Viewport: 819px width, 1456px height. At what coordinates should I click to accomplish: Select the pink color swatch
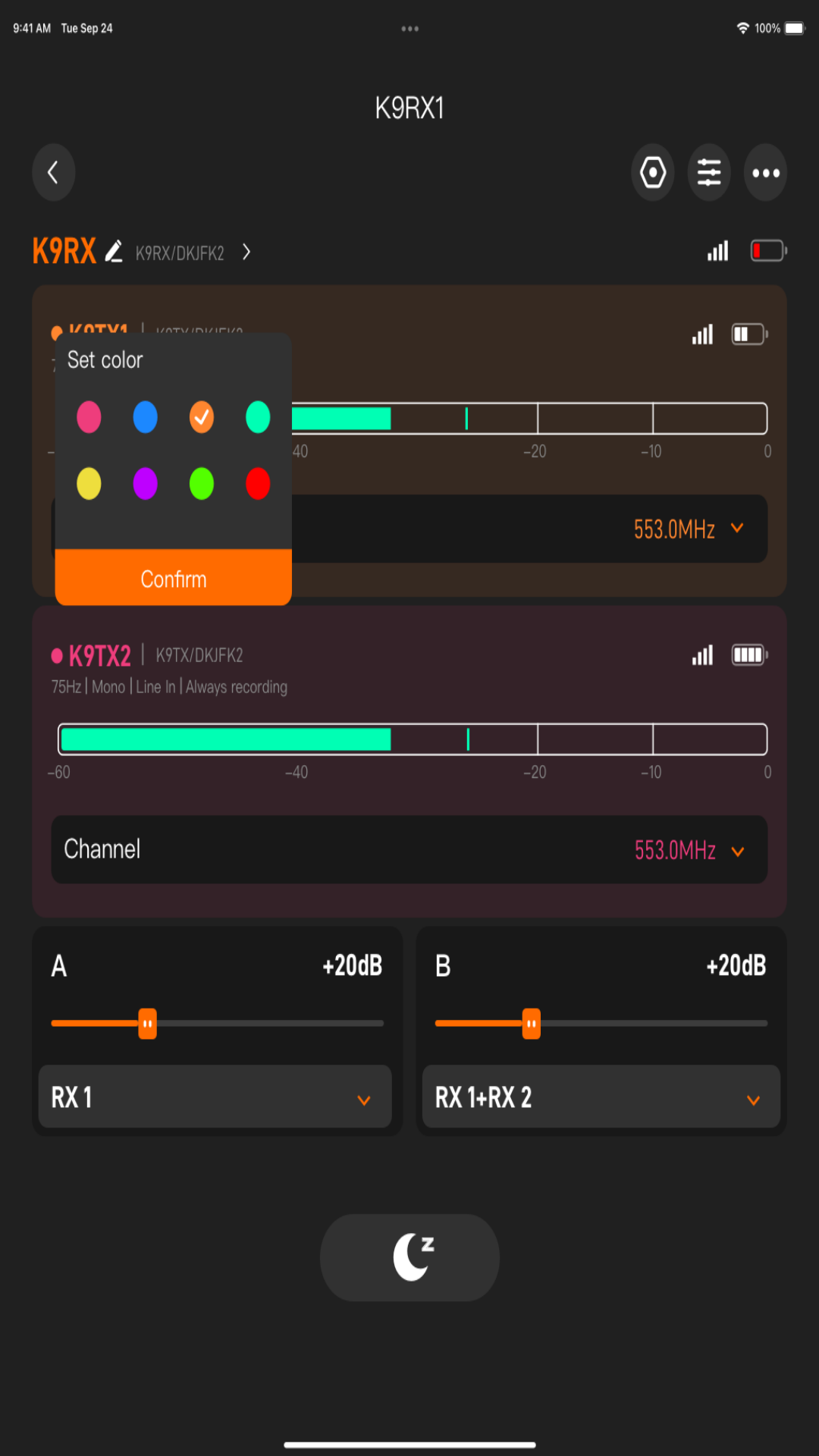(89, 417)
